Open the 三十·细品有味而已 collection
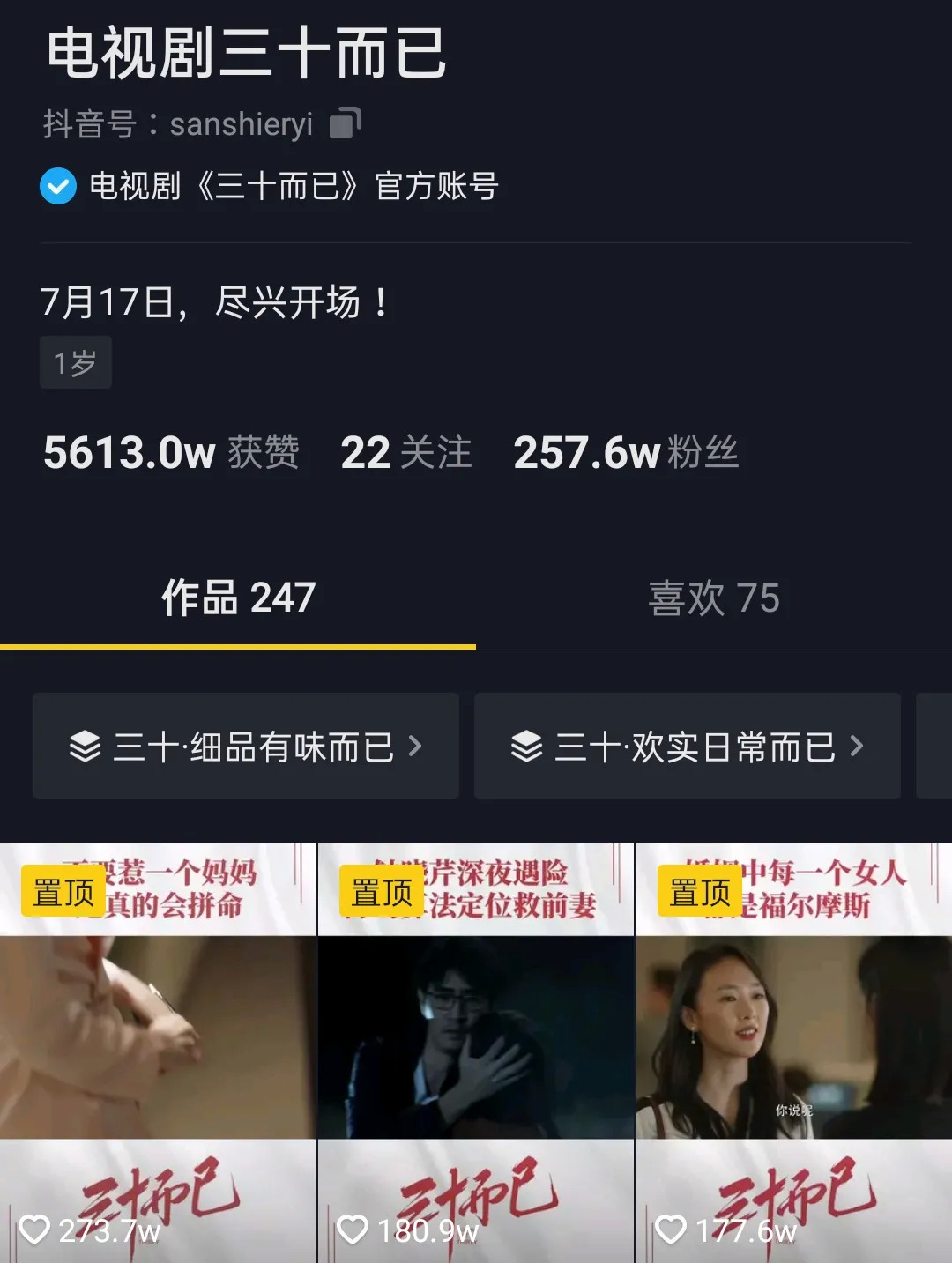952x1263 pixels. click(x=246, y=747)
